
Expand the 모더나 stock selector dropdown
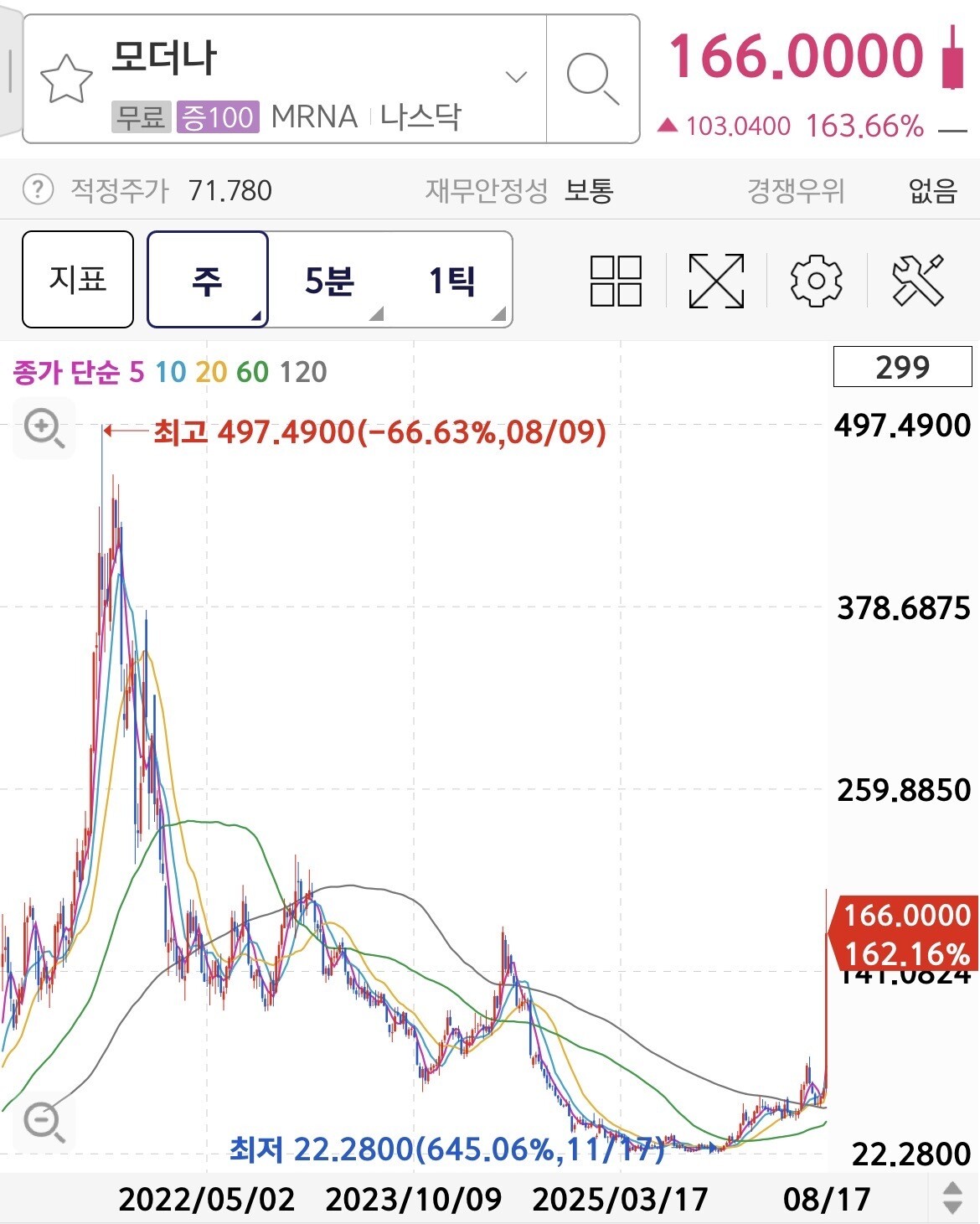point(516,78)
